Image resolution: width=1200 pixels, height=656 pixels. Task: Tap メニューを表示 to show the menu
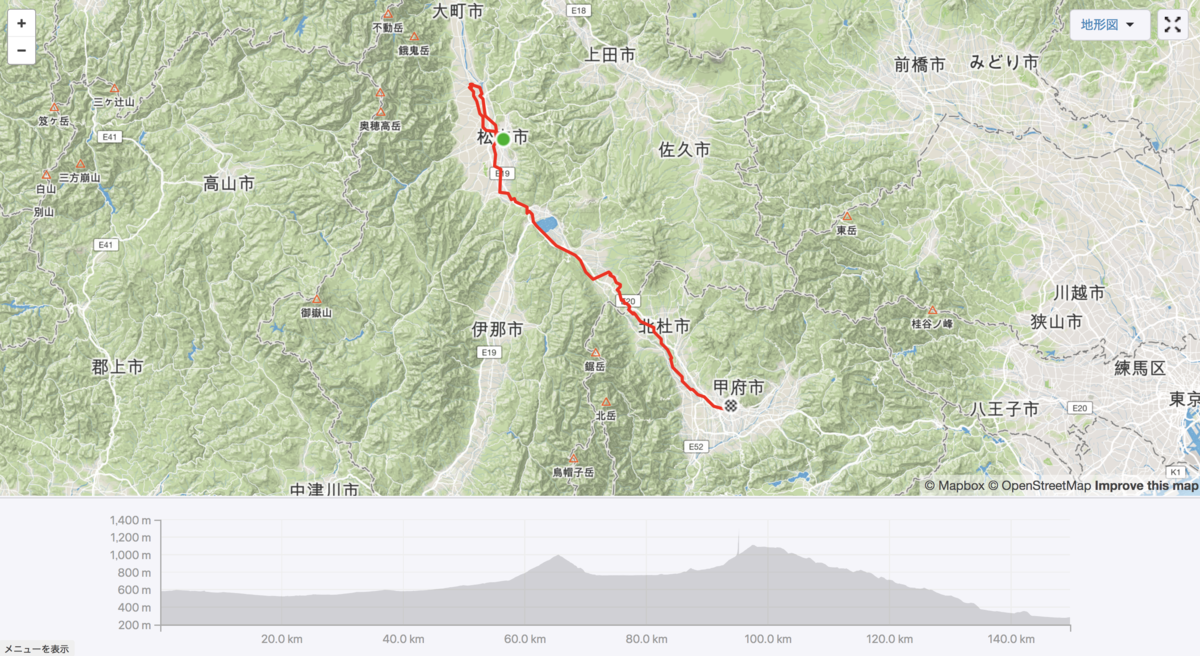point(36,649)
